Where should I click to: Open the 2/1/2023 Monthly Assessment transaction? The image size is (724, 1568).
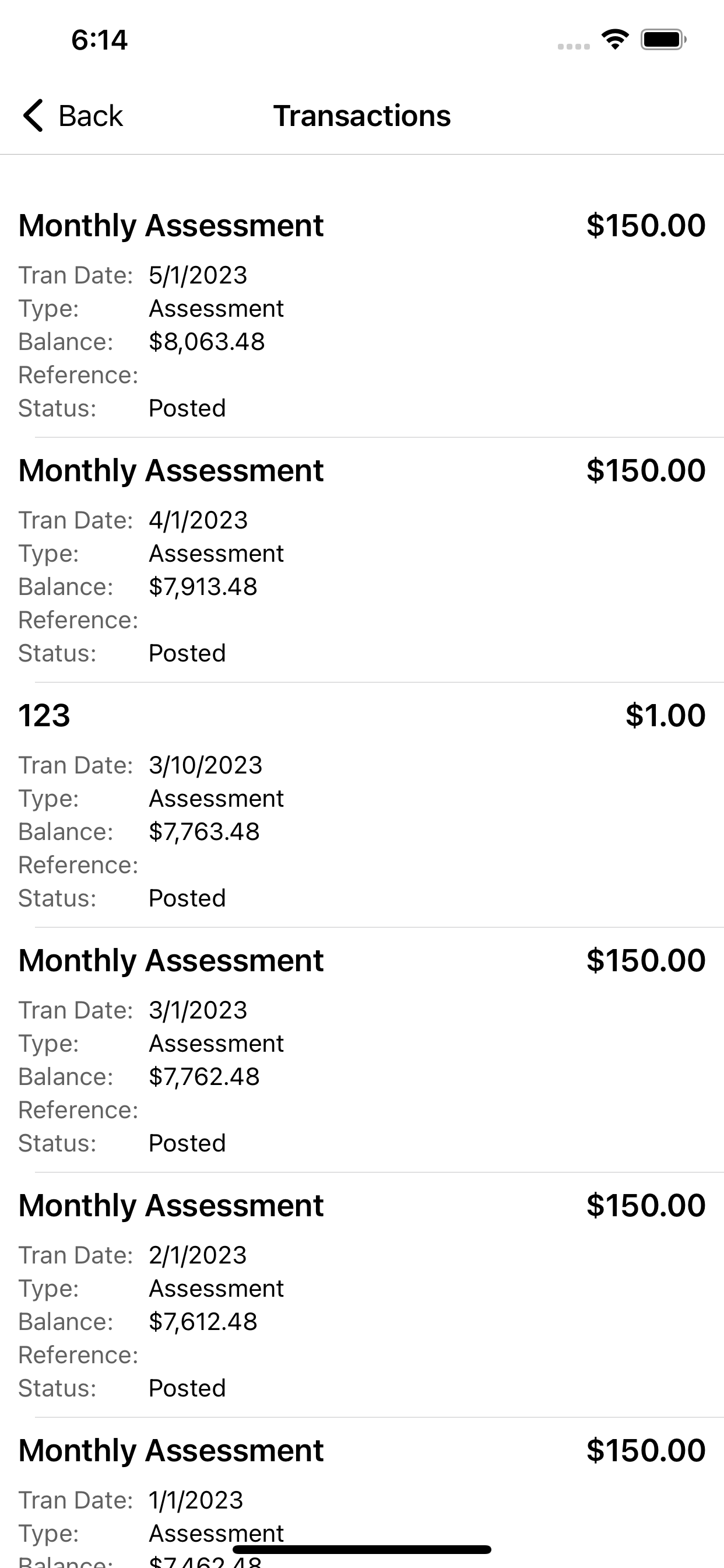362,1294
